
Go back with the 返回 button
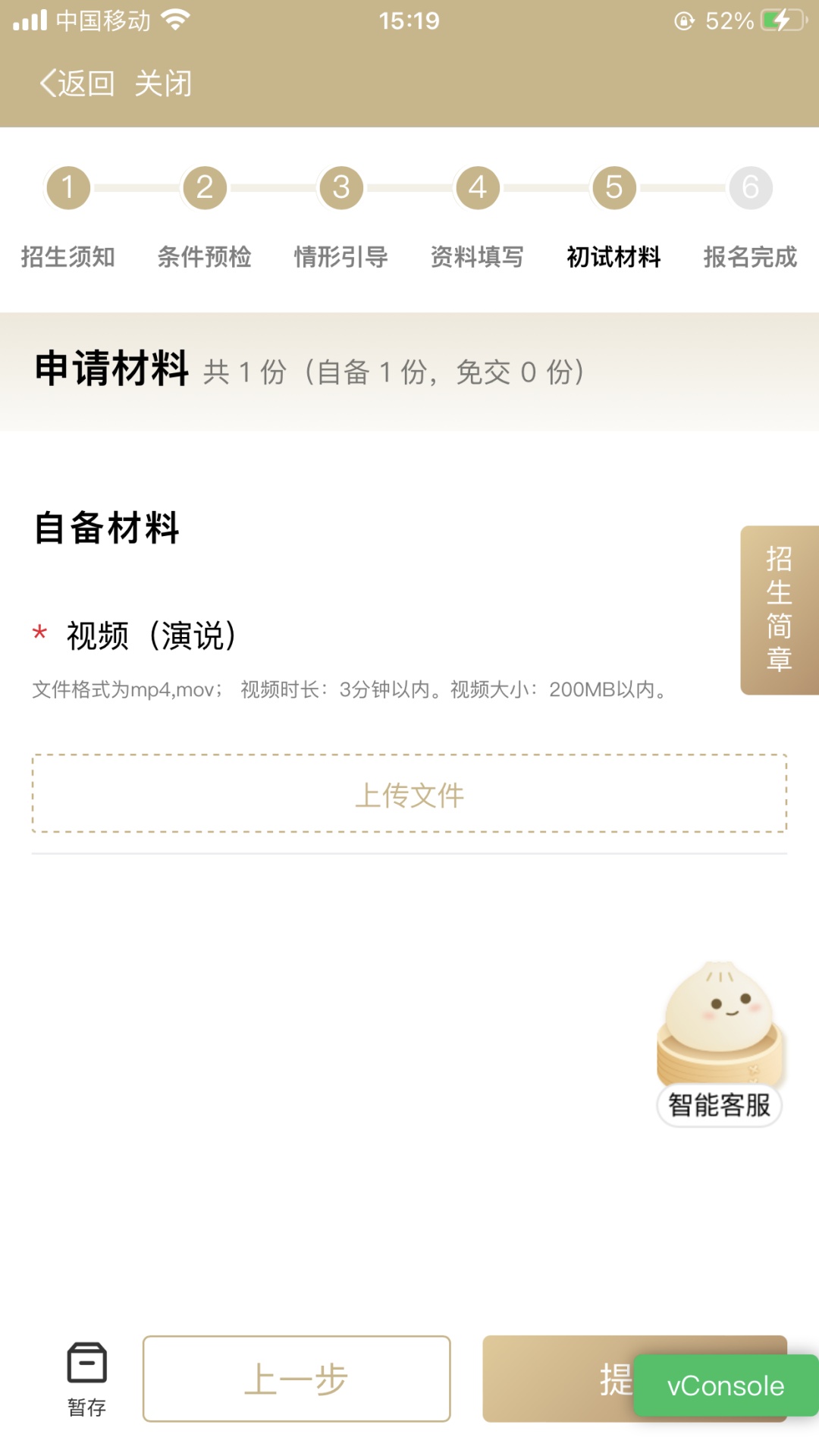pos(77,83)
